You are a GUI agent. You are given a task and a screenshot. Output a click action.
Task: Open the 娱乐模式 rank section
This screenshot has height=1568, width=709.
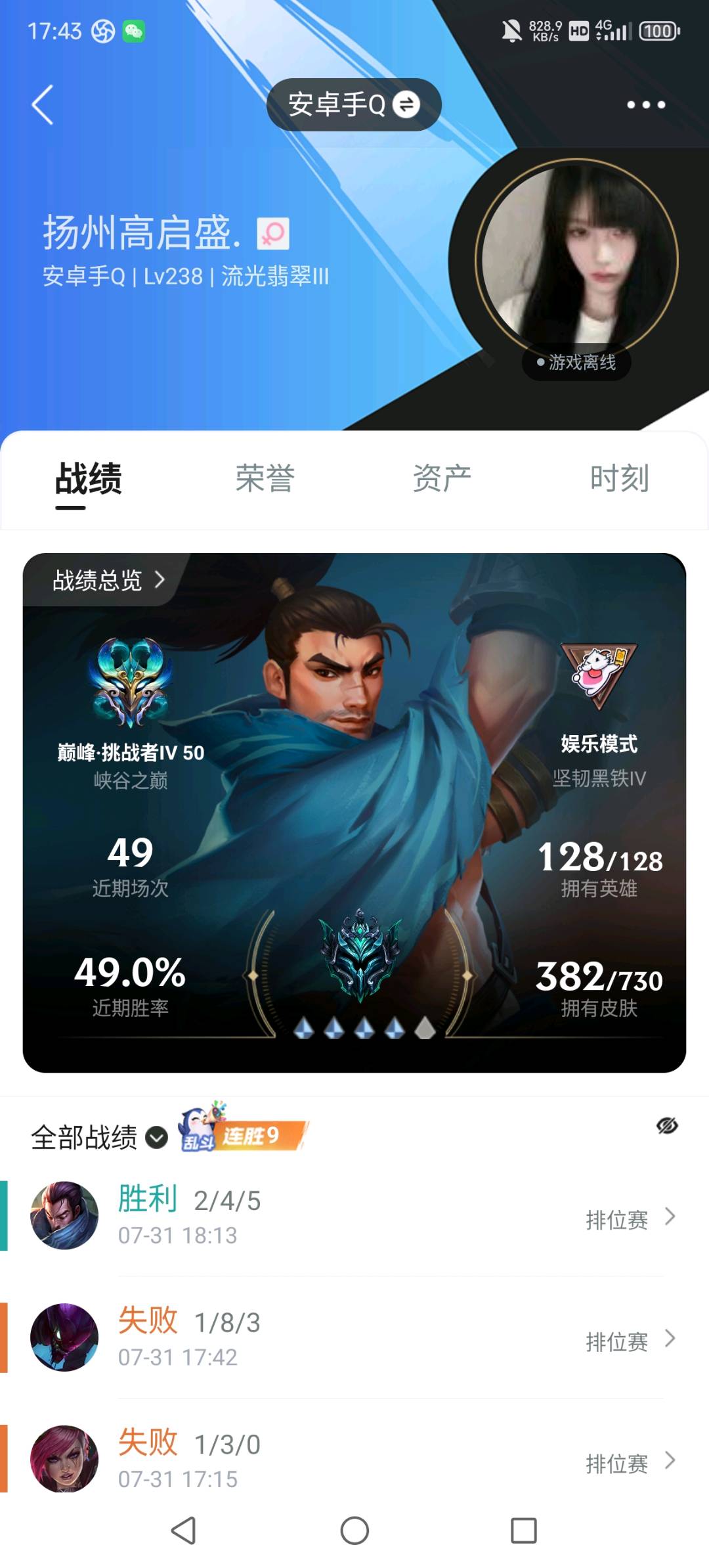point(599,716)
